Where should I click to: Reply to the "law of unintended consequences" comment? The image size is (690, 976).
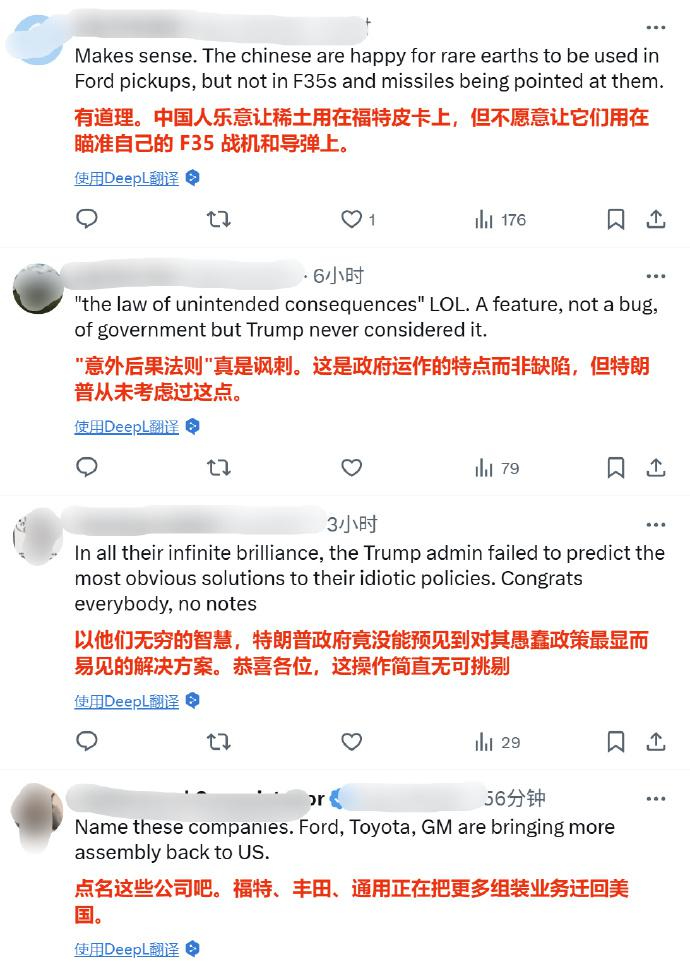pyautogui.click(x=87, y=467)
